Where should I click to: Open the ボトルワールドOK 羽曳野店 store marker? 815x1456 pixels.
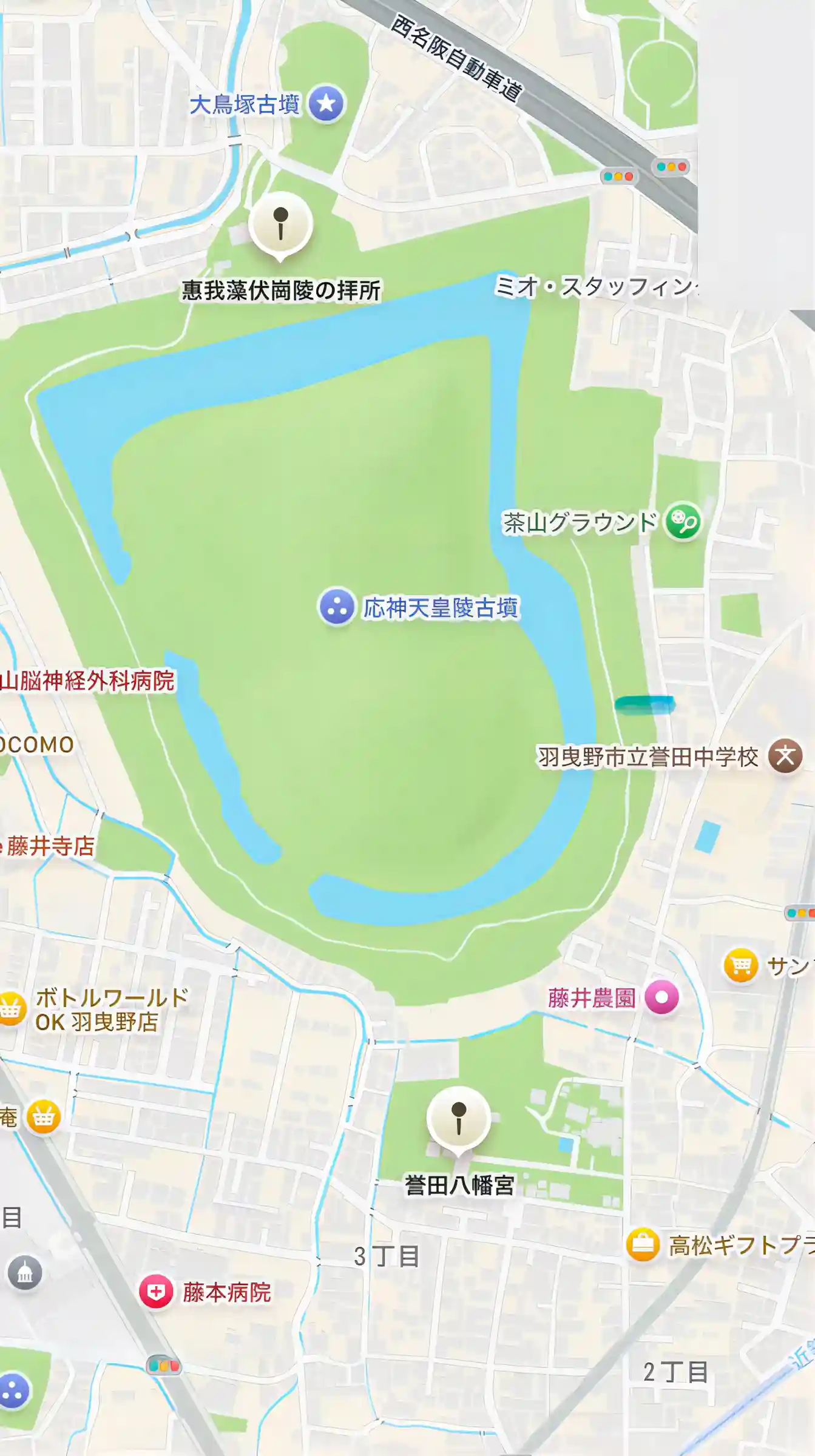click(x=11, y=1008)
